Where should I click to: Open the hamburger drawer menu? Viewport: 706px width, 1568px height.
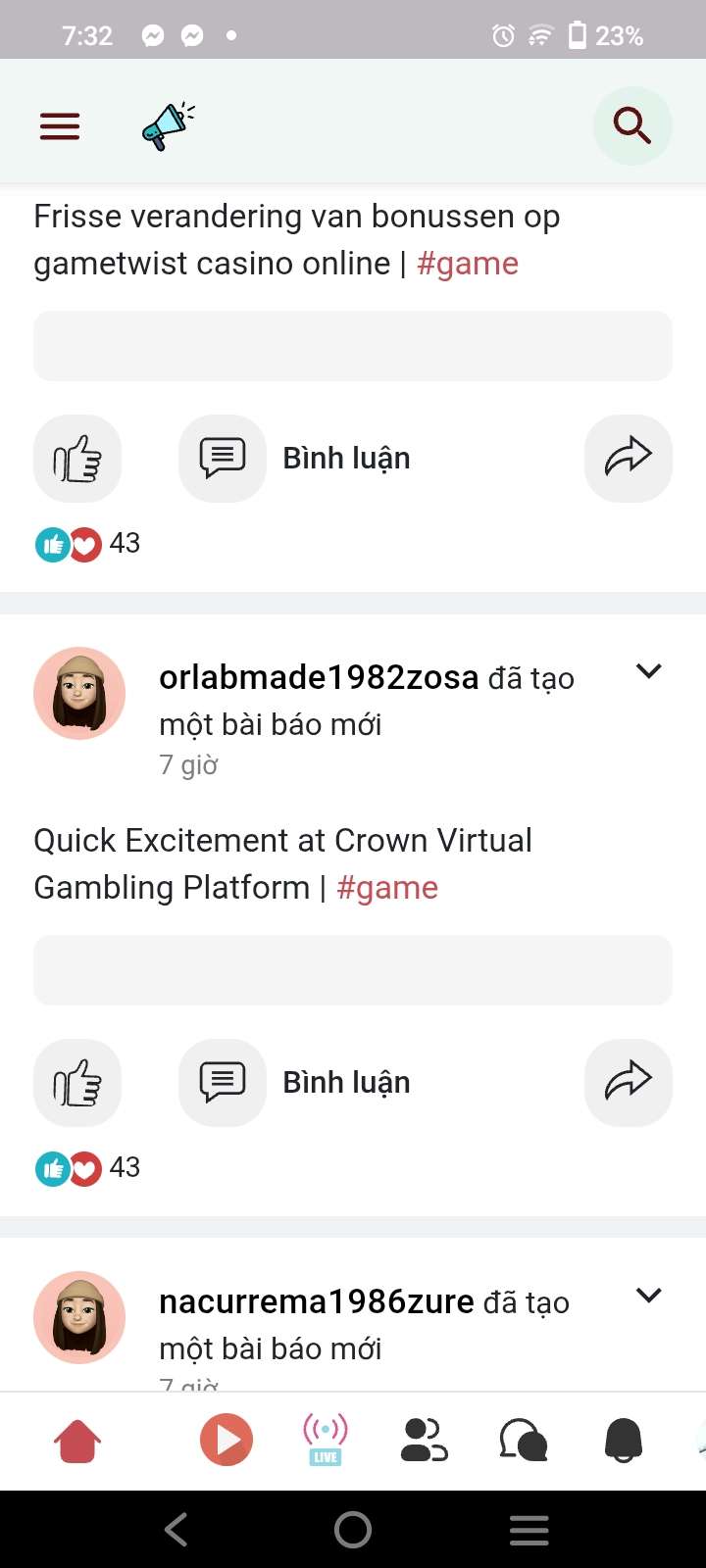coord(60,126)
